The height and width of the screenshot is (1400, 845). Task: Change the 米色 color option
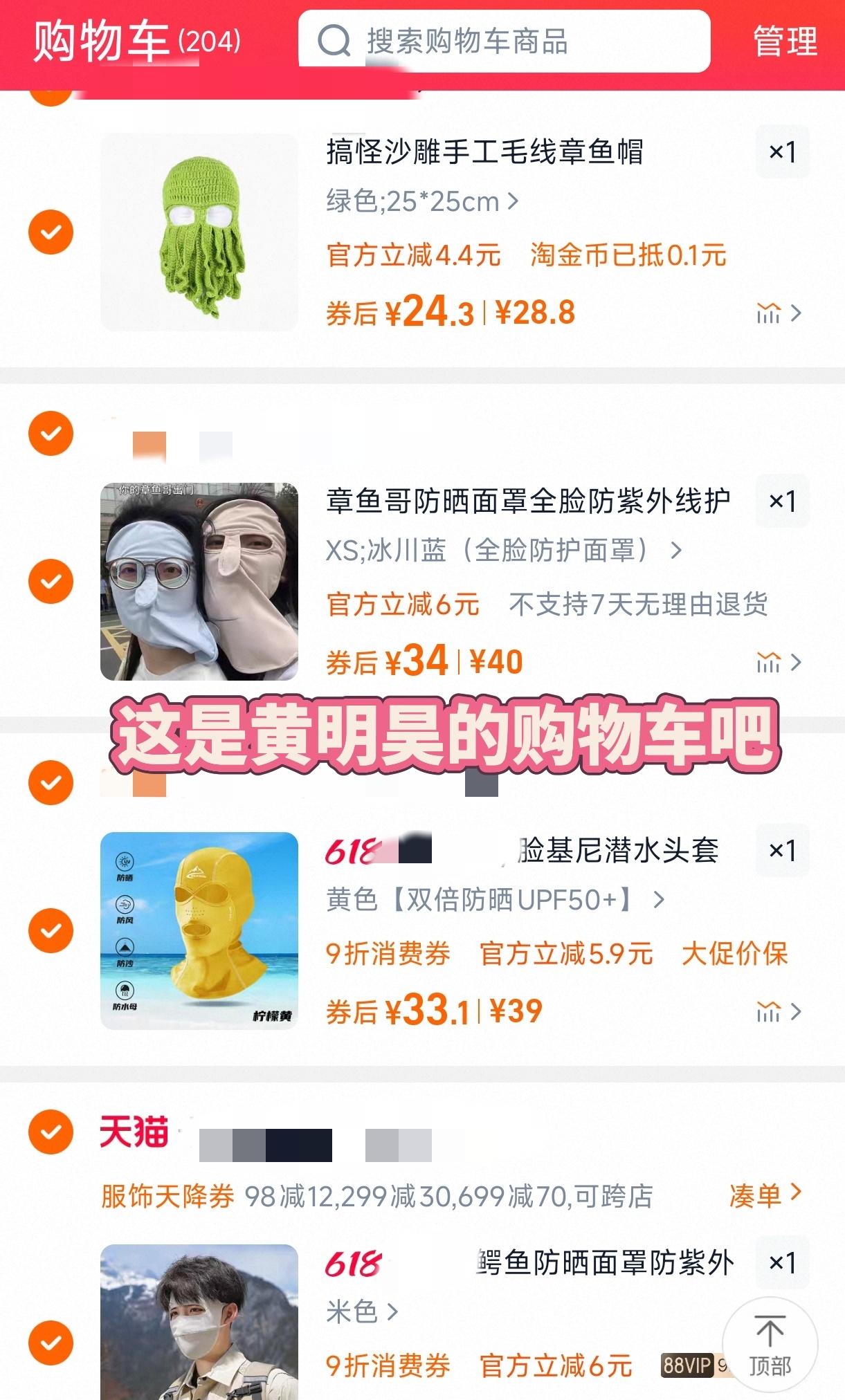[x=361, y=1311]
